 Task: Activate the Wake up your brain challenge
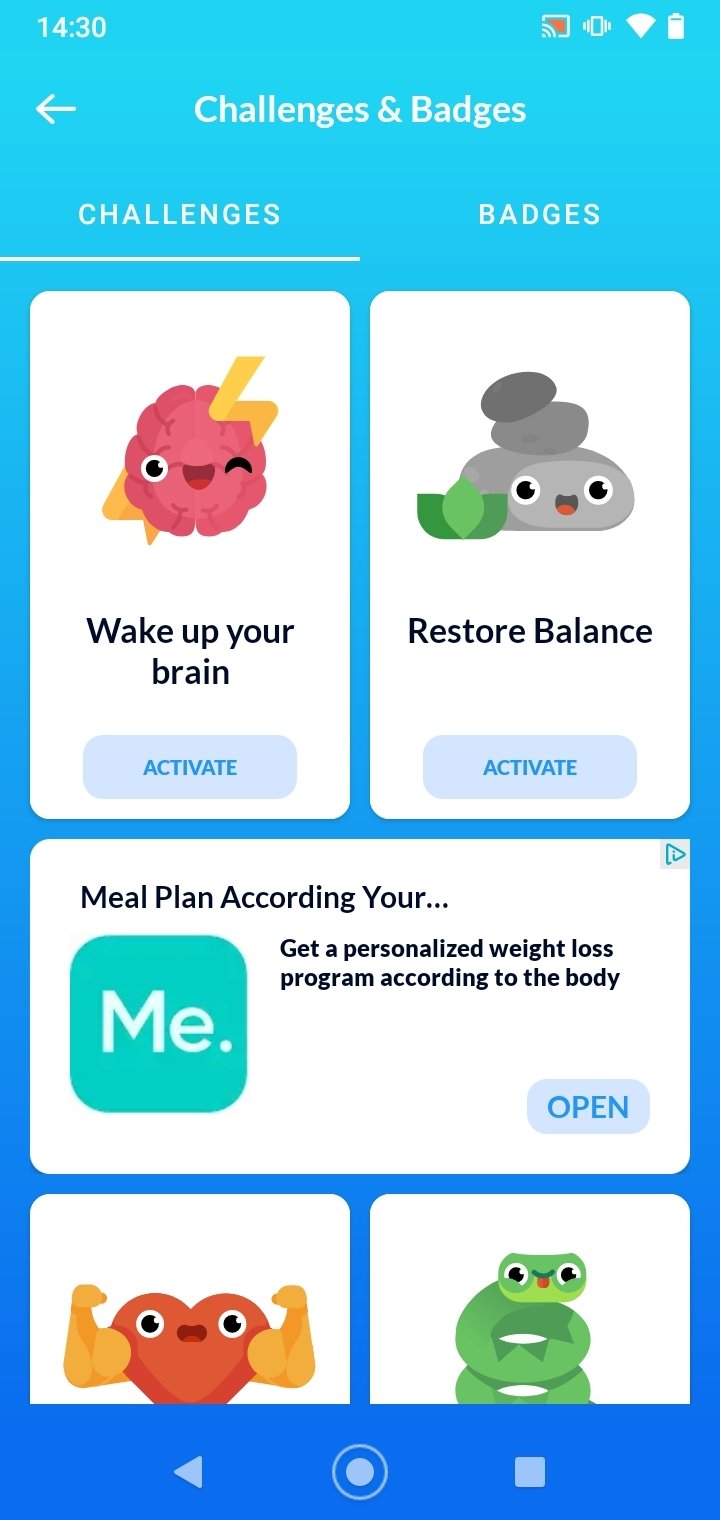point(190,767)
